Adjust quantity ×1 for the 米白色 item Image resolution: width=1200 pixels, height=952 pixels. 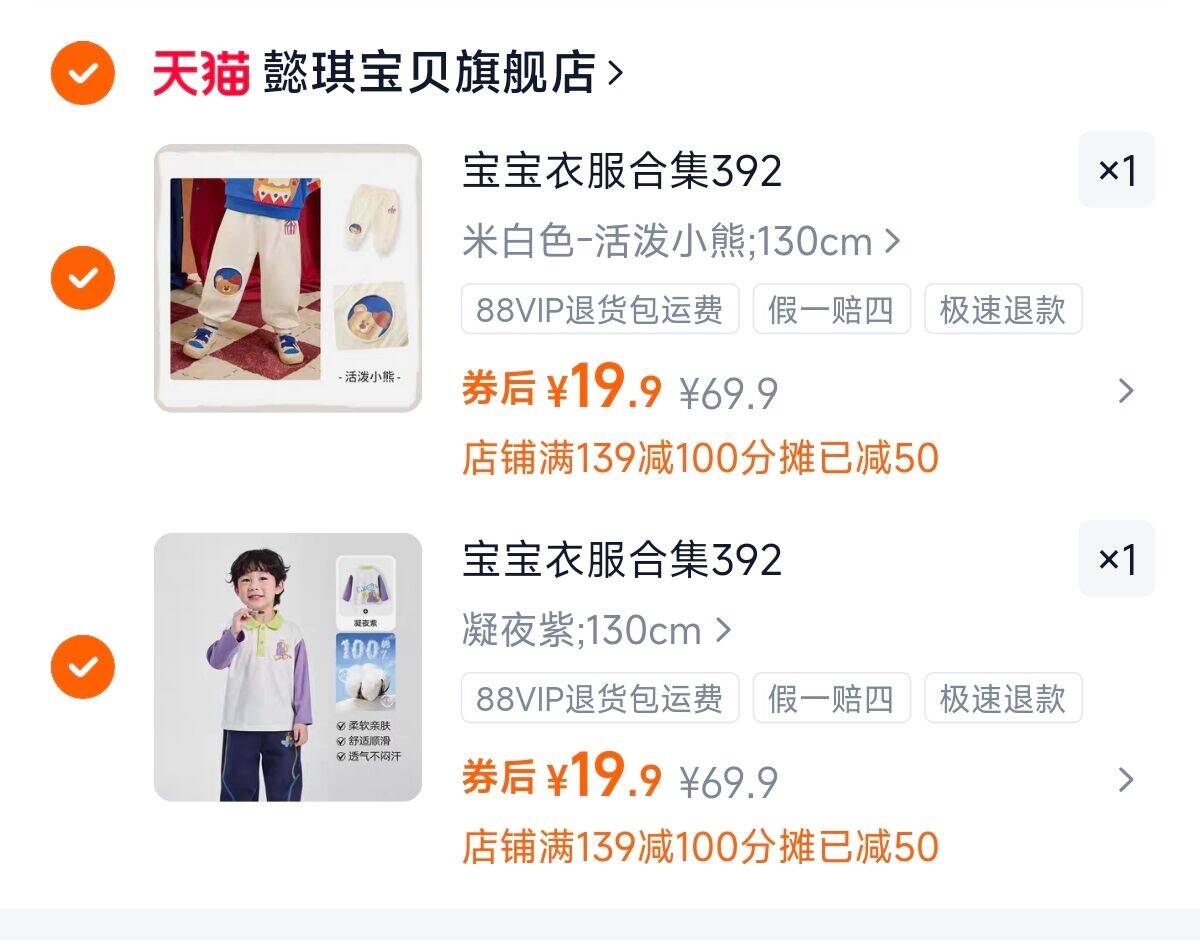click(1116, 170)
